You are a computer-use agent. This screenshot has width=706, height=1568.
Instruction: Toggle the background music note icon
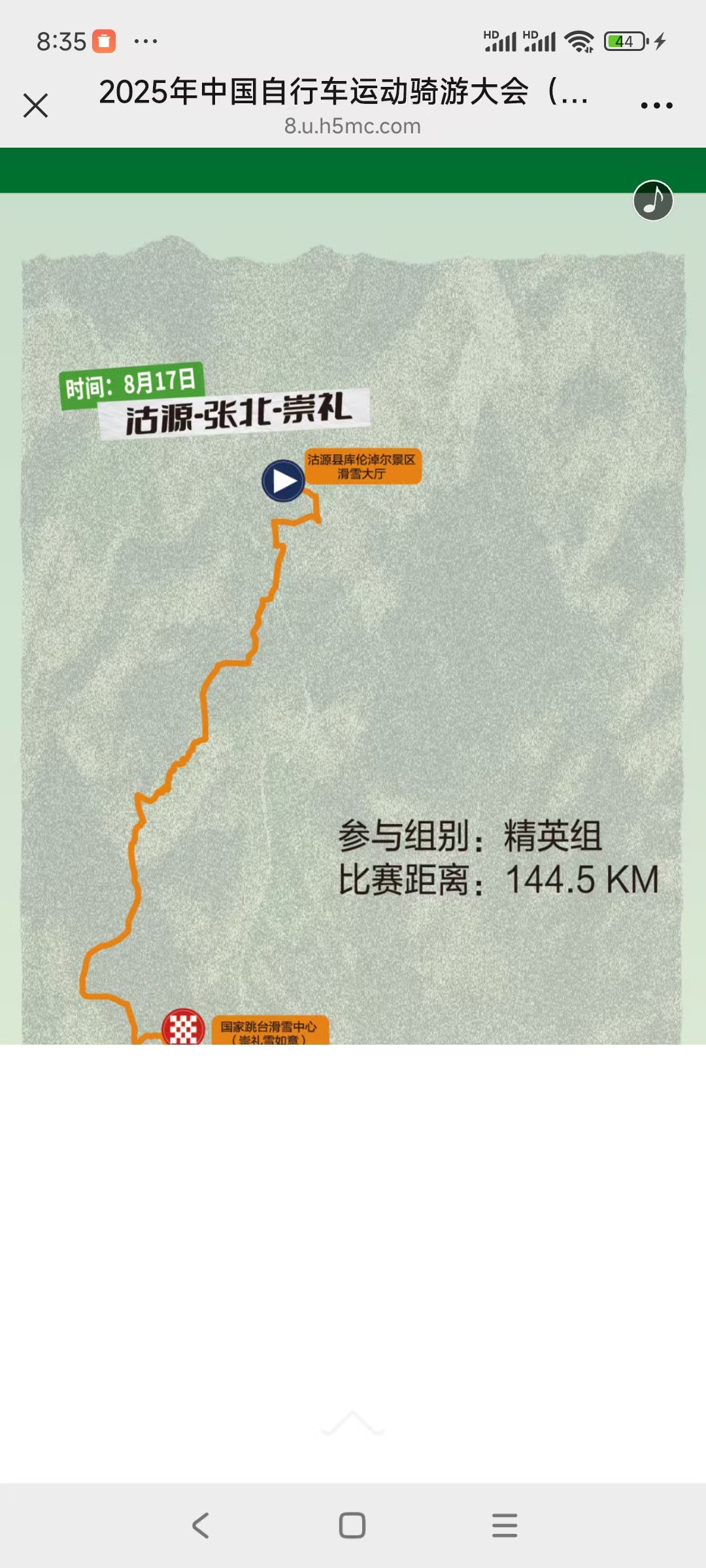[x=653, y=201]
